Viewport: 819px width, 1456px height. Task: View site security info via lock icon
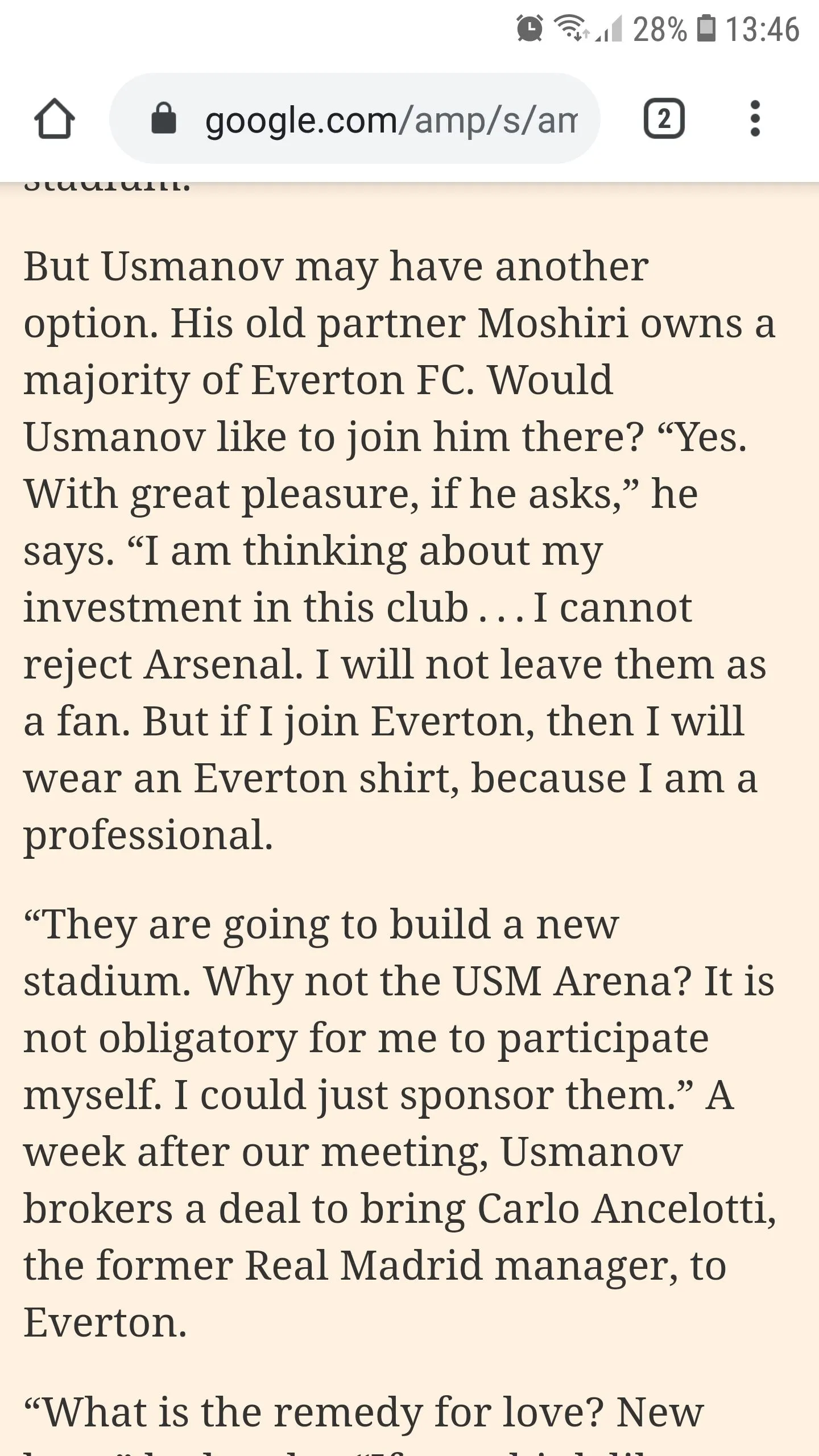[164, 119]
